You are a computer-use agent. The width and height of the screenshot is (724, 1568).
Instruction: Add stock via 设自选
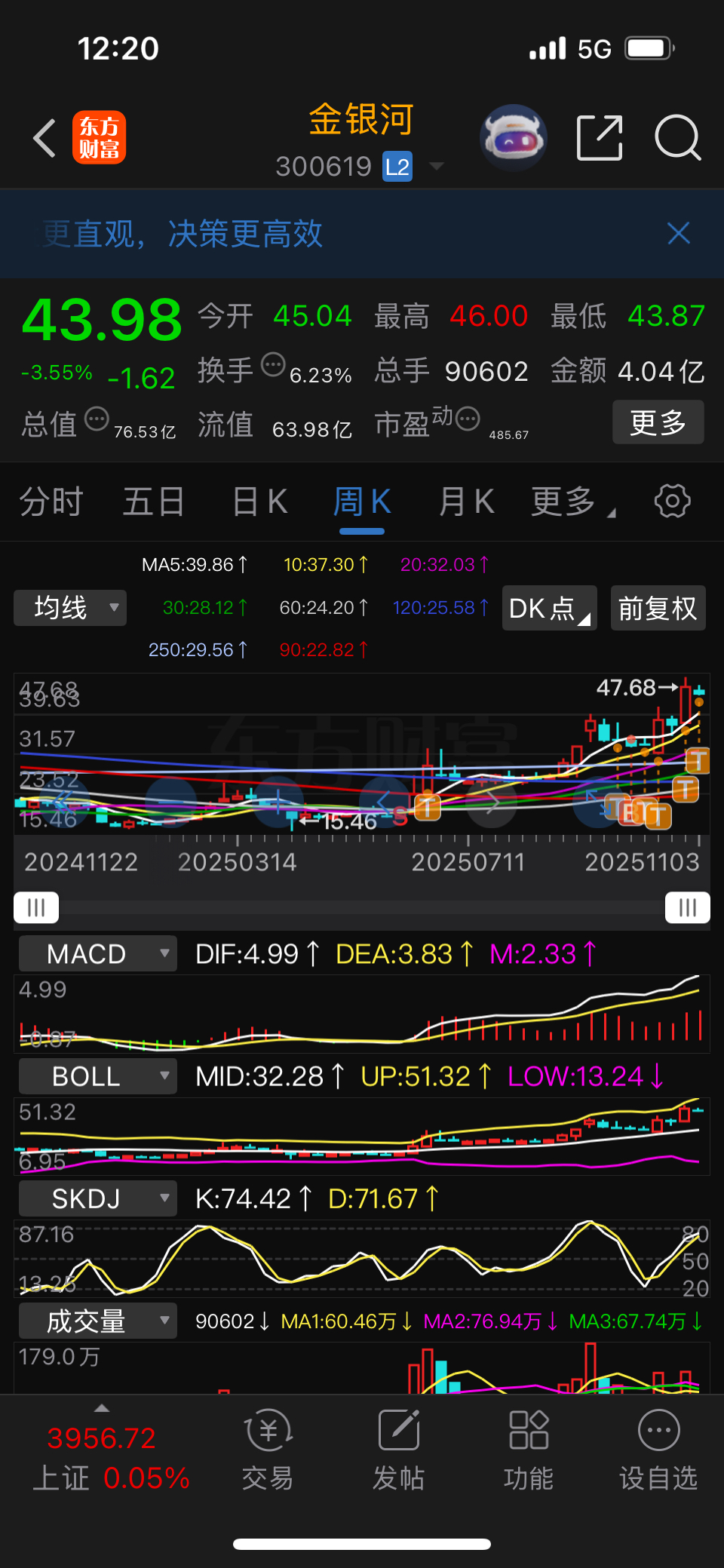pyautogui.click(x=658, y=1450)
